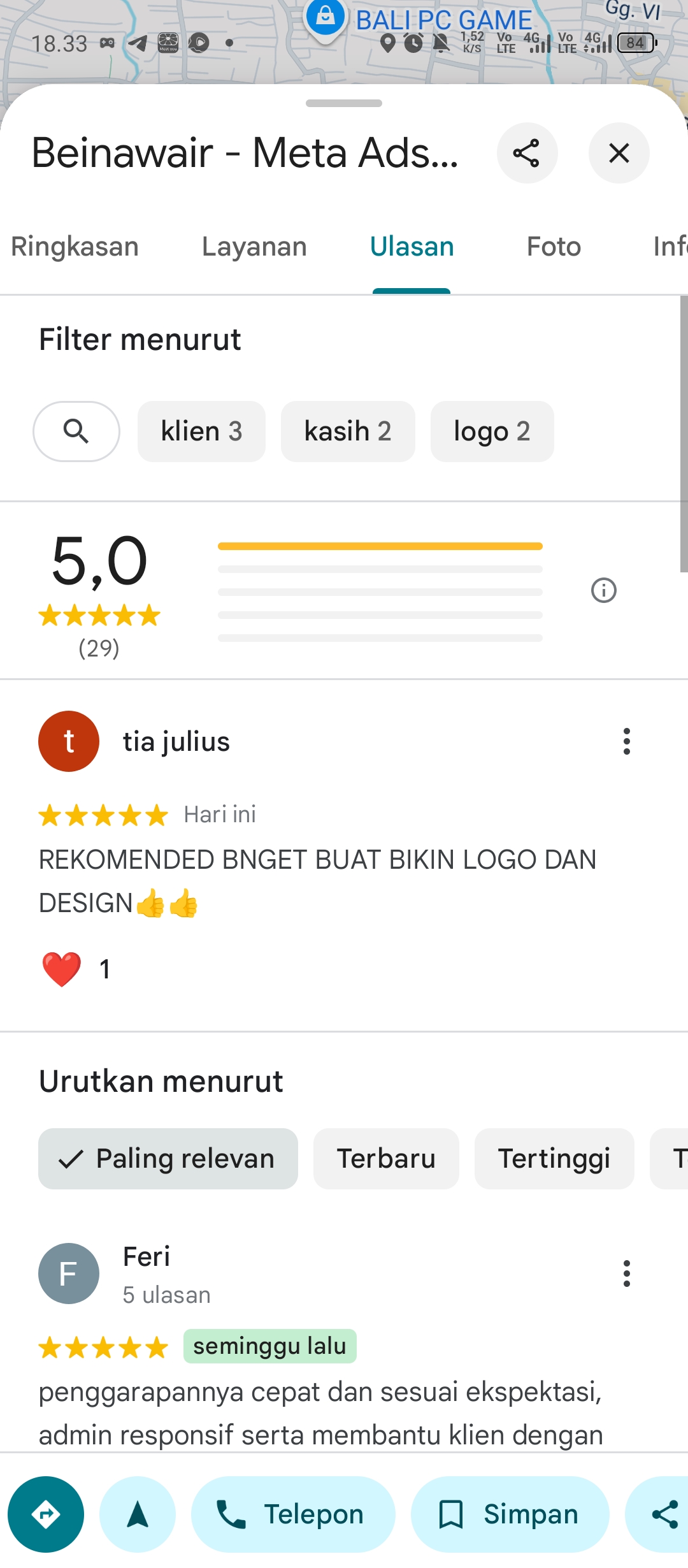The width and height of the screenshot is (688, 1568).
Task: Sort reviews by Tertinggi
Action: [x=554, y=1159]
